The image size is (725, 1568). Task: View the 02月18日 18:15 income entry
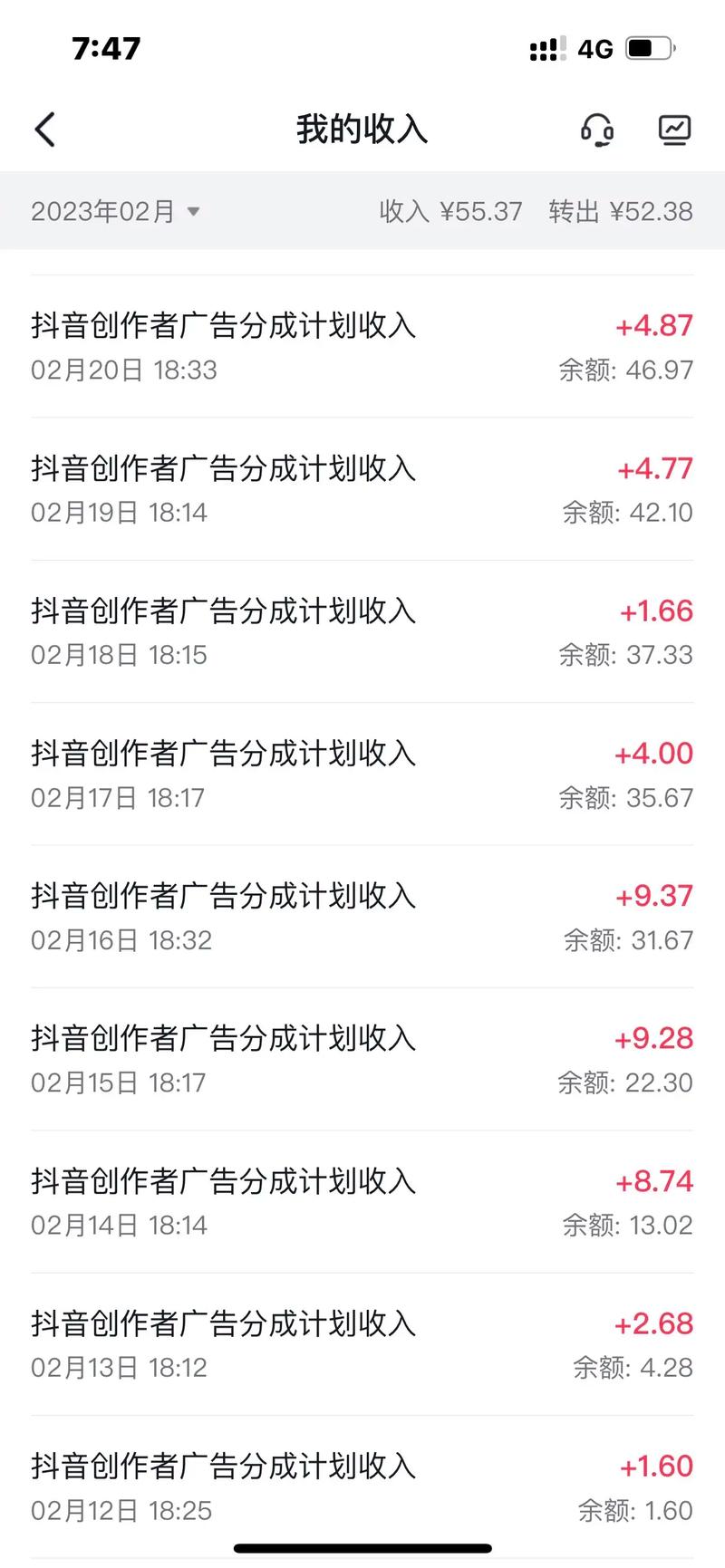(x=362, y=631)
